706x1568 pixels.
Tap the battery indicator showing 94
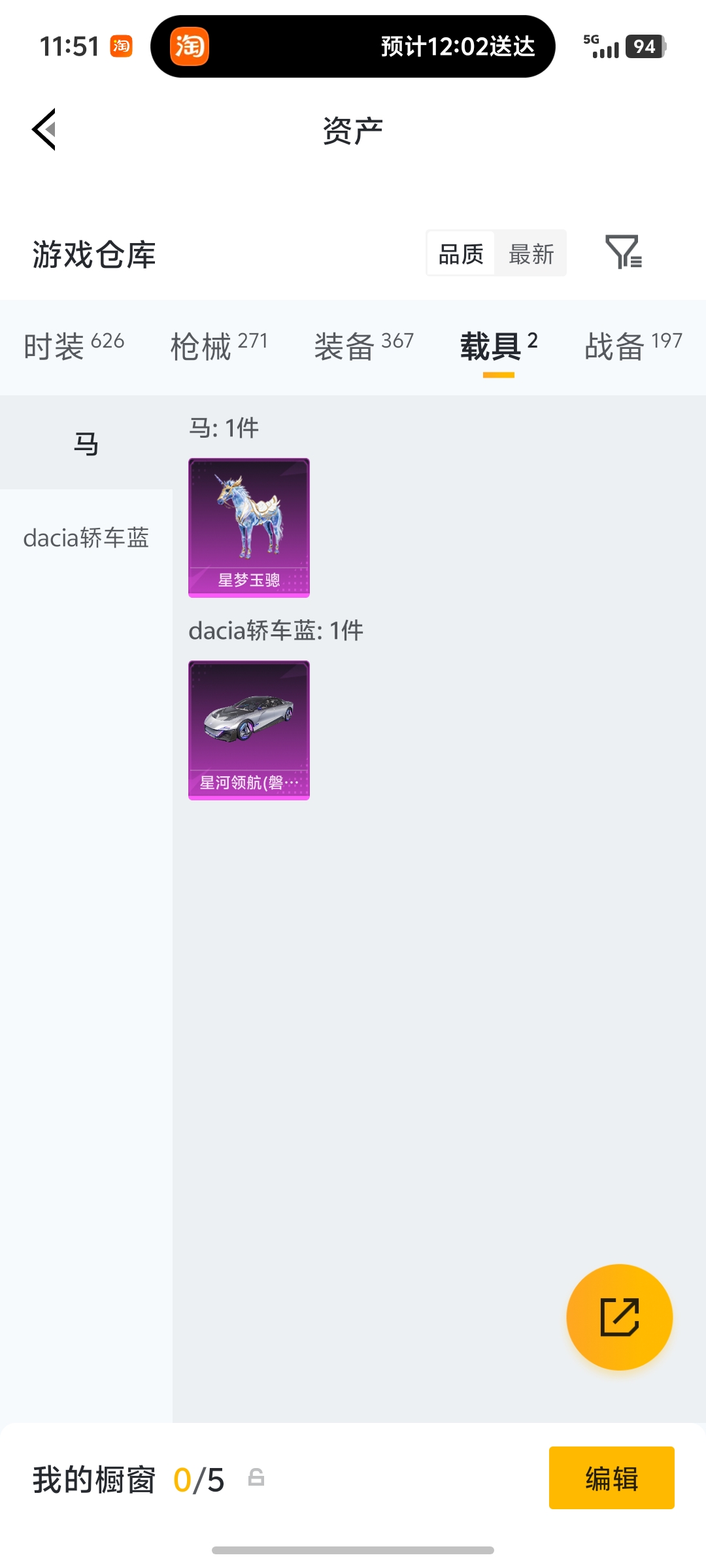[644, 46]
